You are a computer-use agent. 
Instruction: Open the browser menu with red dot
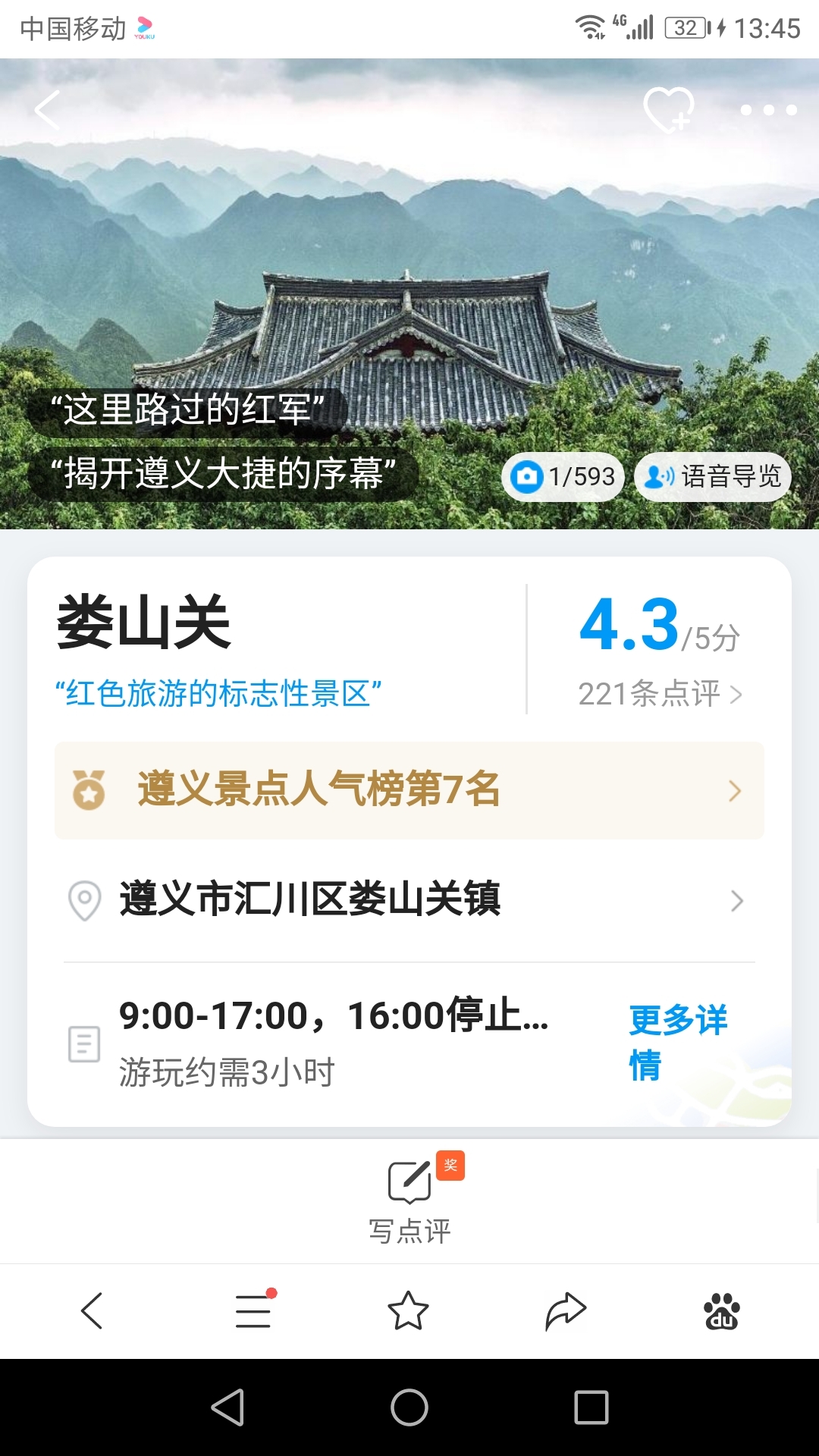253,1310
